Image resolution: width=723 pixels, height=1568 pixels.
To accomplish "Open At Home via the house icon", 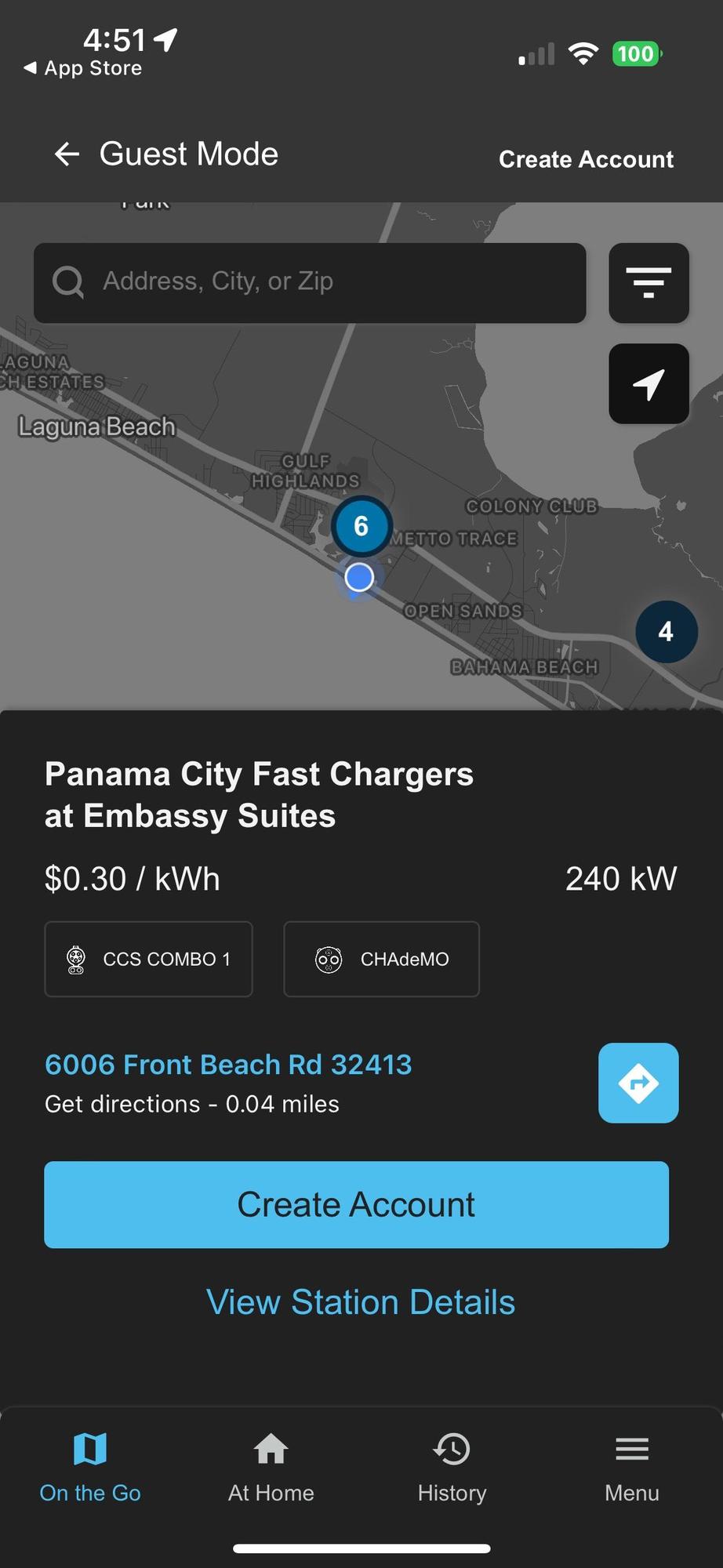I will [271, 1449].
